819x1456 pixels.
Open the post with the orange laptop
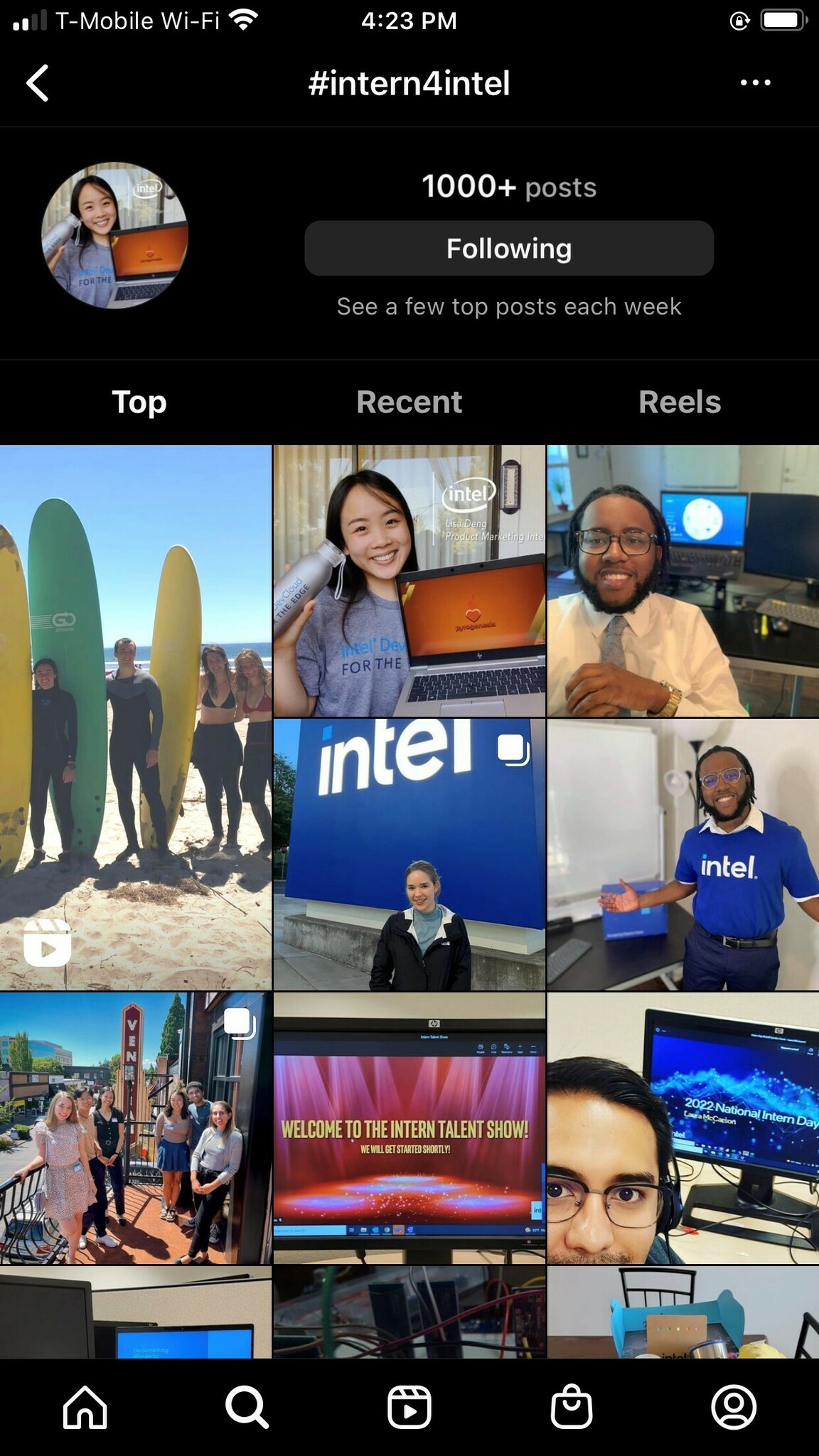click(409, 581)
